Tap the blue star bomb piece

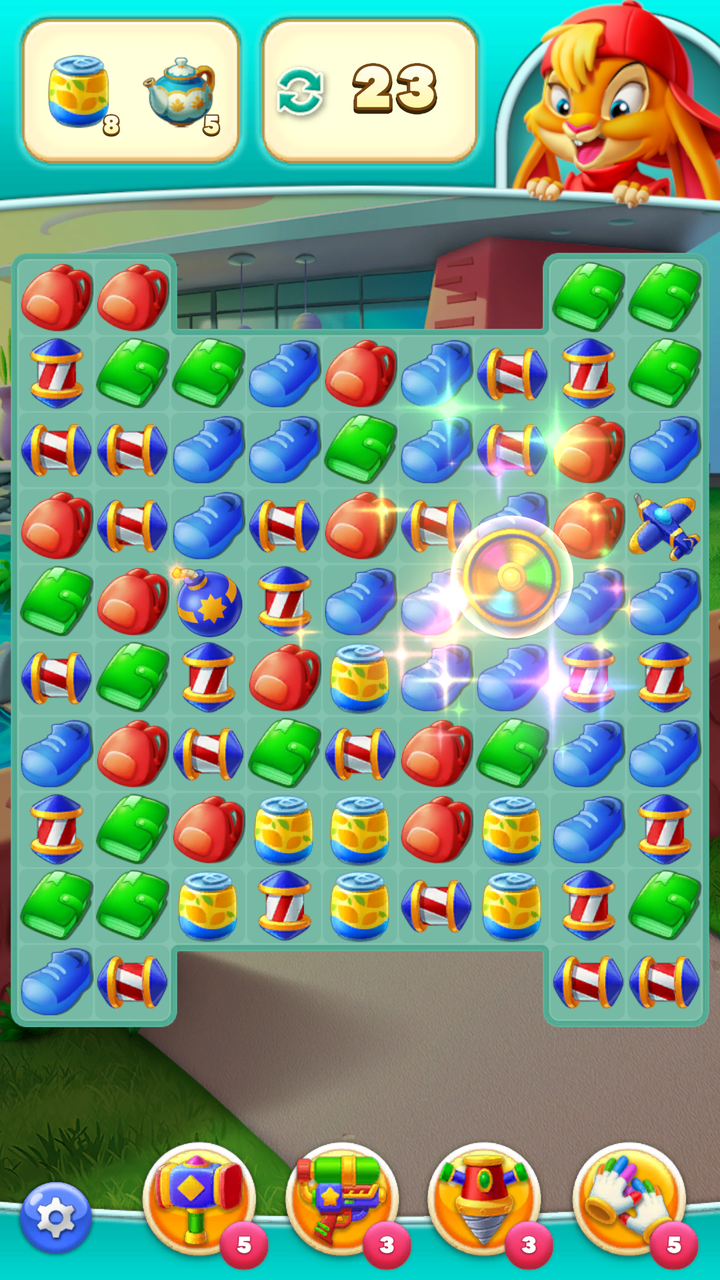click(x=209, y=603)
